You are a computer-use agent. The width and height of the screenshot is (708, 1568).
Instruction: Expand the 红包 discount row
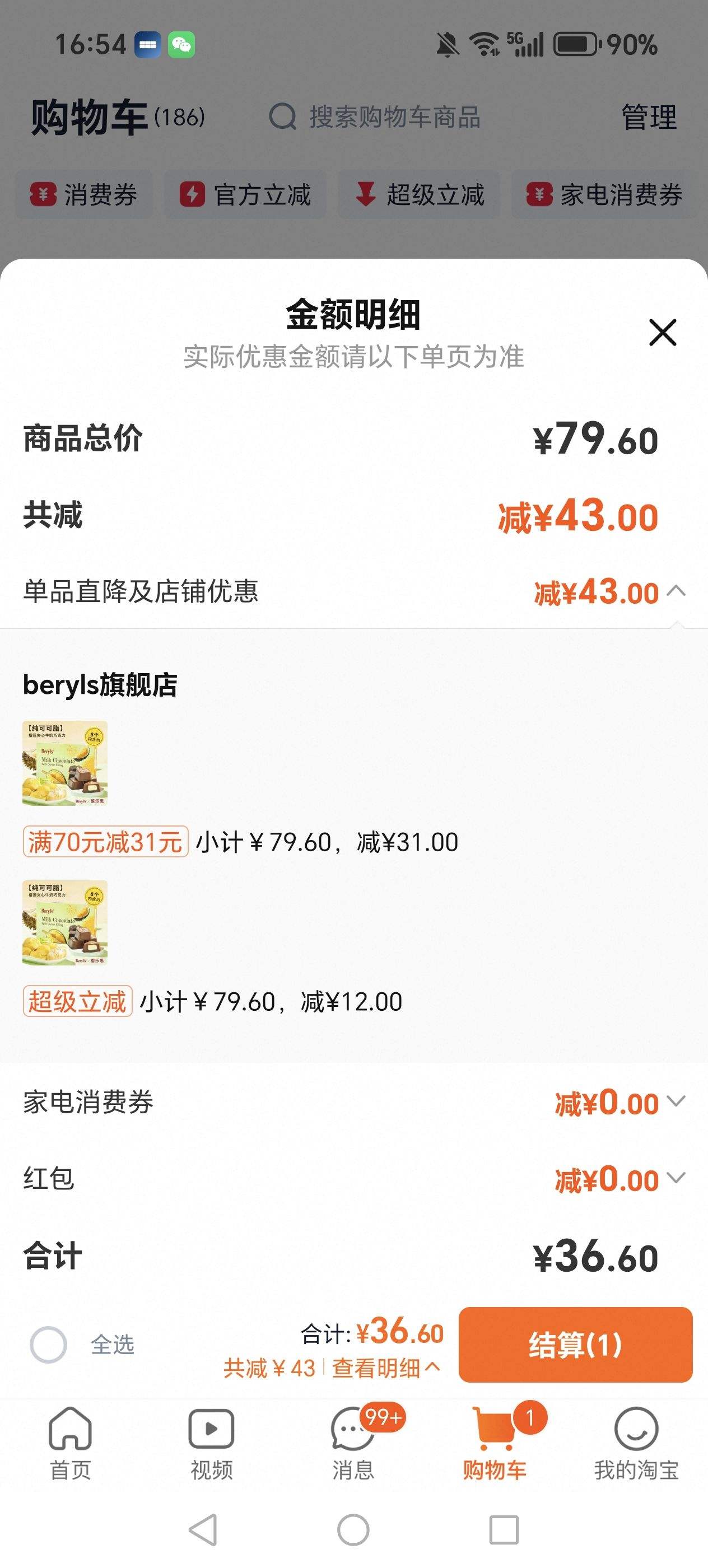click(676, 1178)
